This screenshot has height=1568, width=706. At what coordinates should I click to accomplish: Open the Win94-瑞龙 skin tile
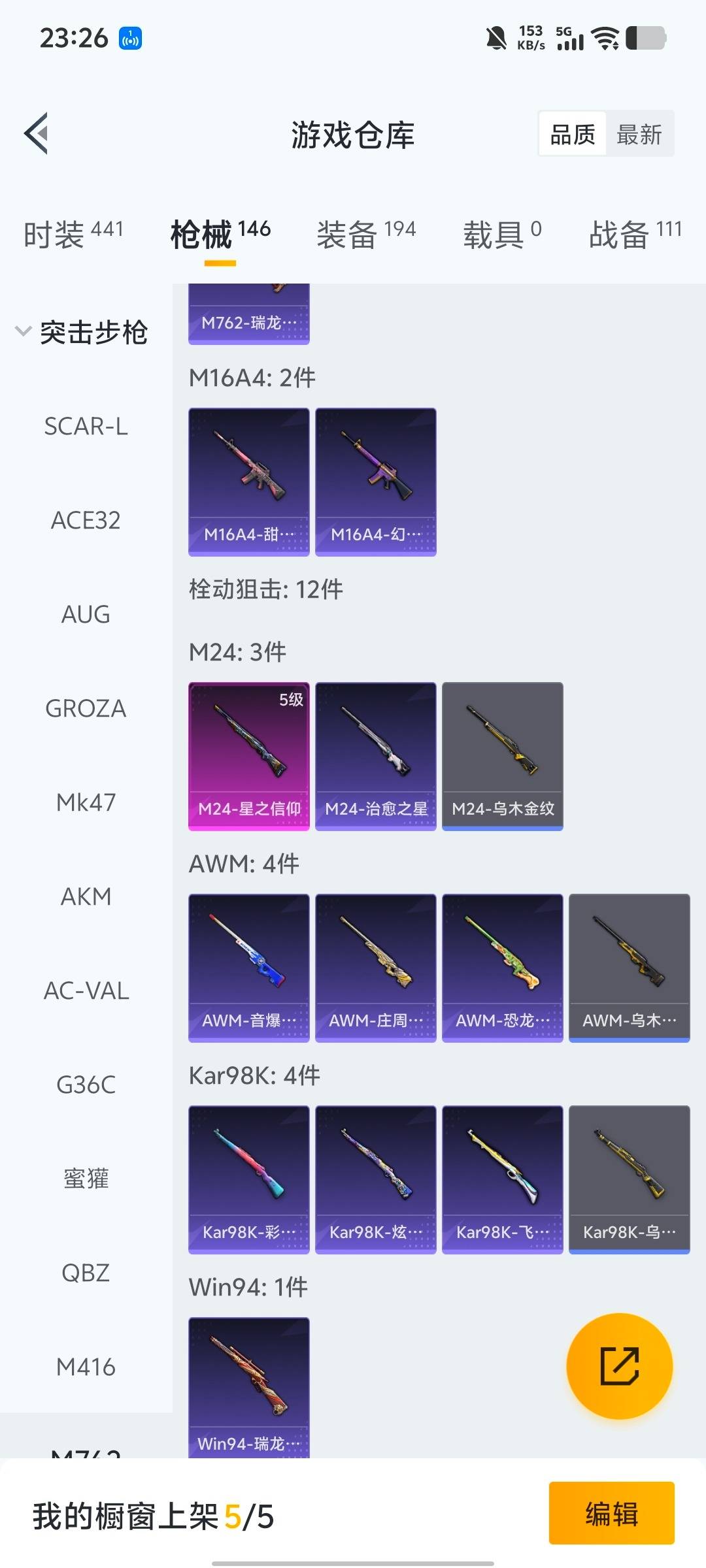coord(249,1385)
